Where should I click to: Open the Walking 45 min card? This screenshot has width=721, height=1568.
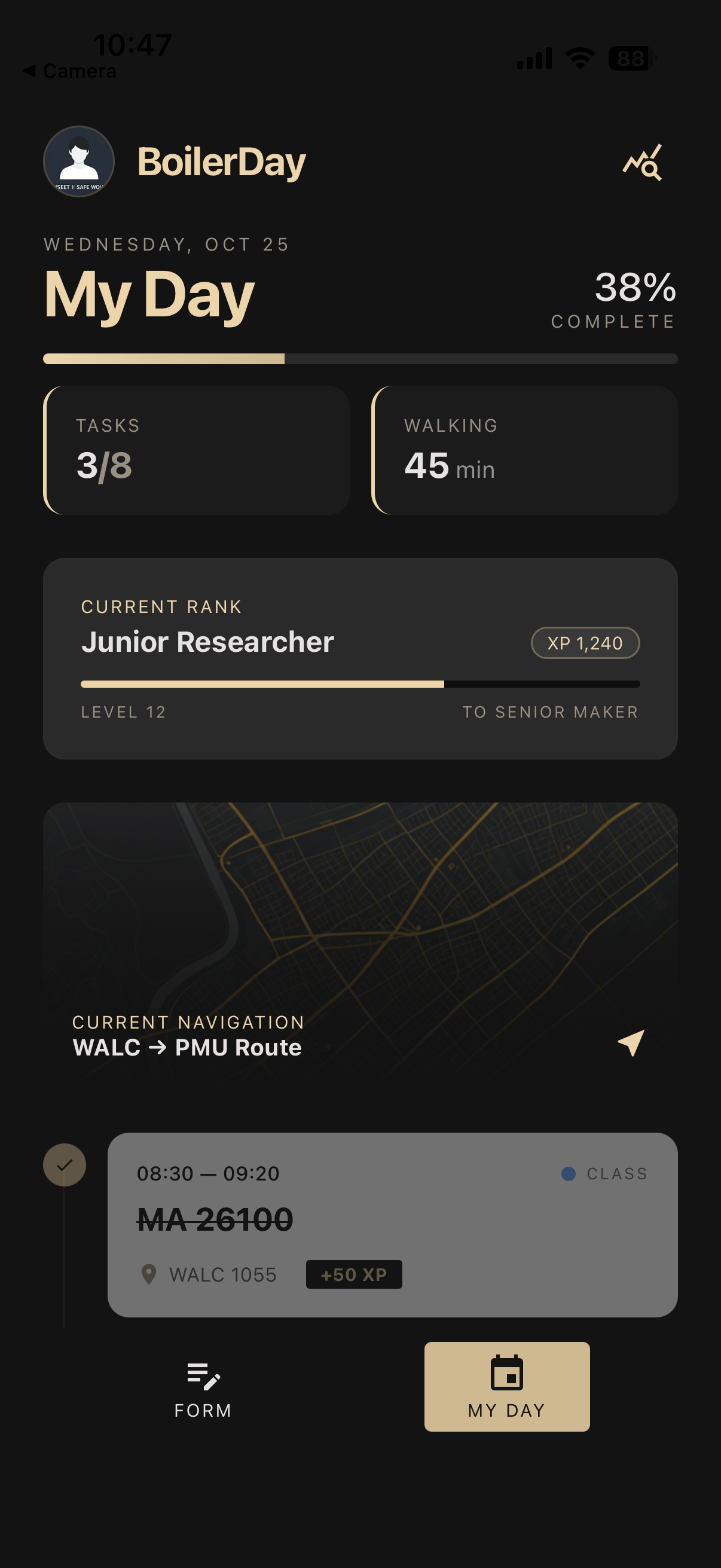coord(524,450)
